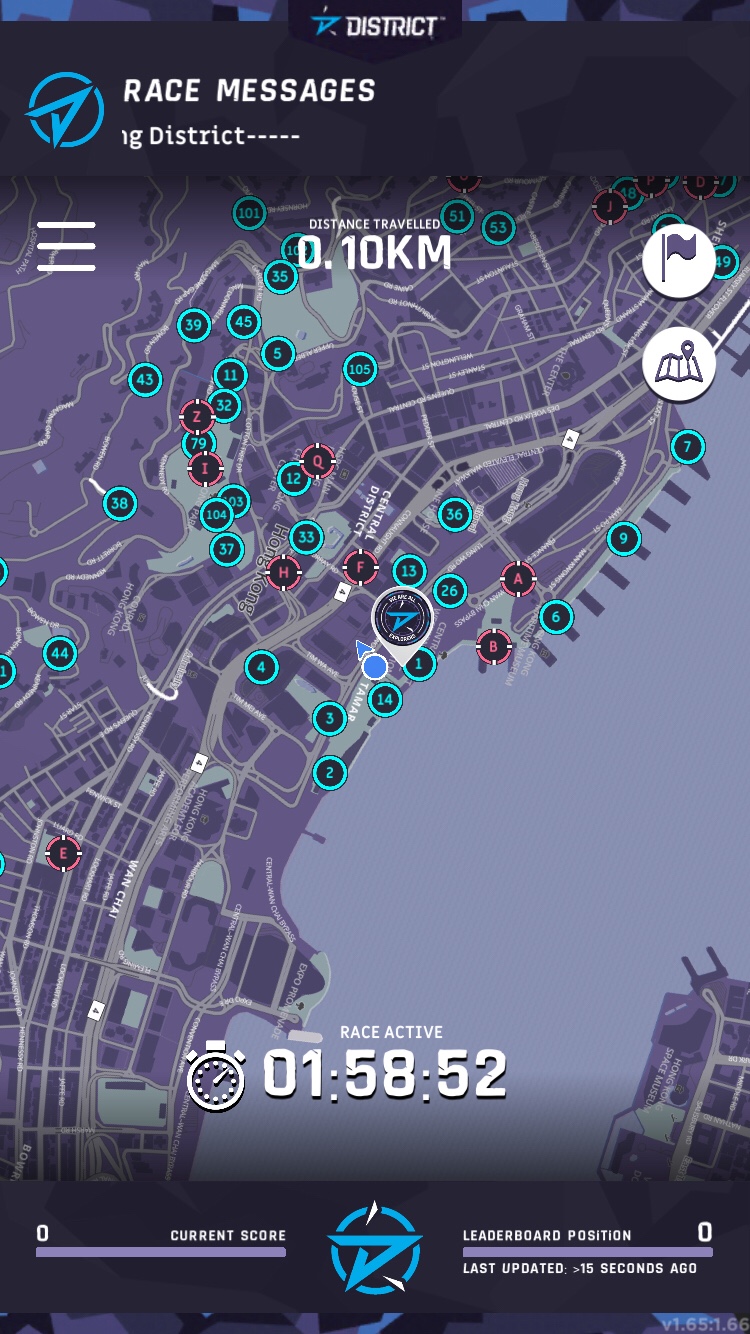Select checkpoint 1 on the map
The width and height of the screenshot is (750, 1334).
click(x=420, y=662)
